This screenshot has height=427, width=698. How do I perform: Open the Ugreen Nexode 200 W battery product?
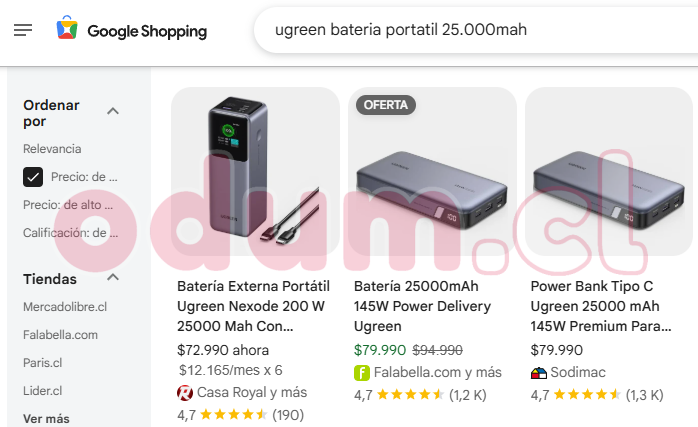pyautogui.click(x=255, y=305)
